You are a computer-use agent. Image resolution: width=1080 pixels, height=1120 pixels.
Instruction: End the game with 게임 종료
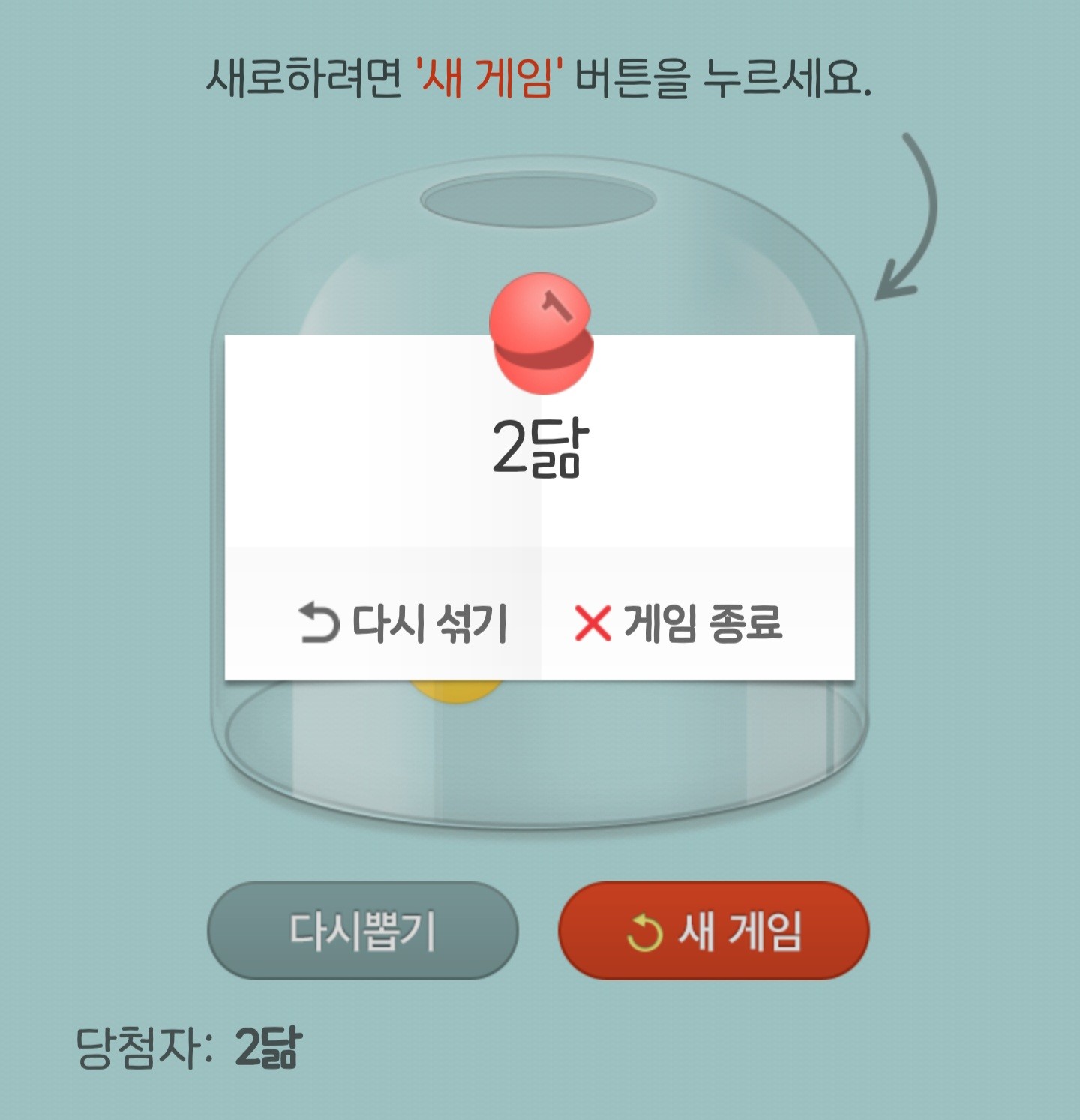point(679,623)
